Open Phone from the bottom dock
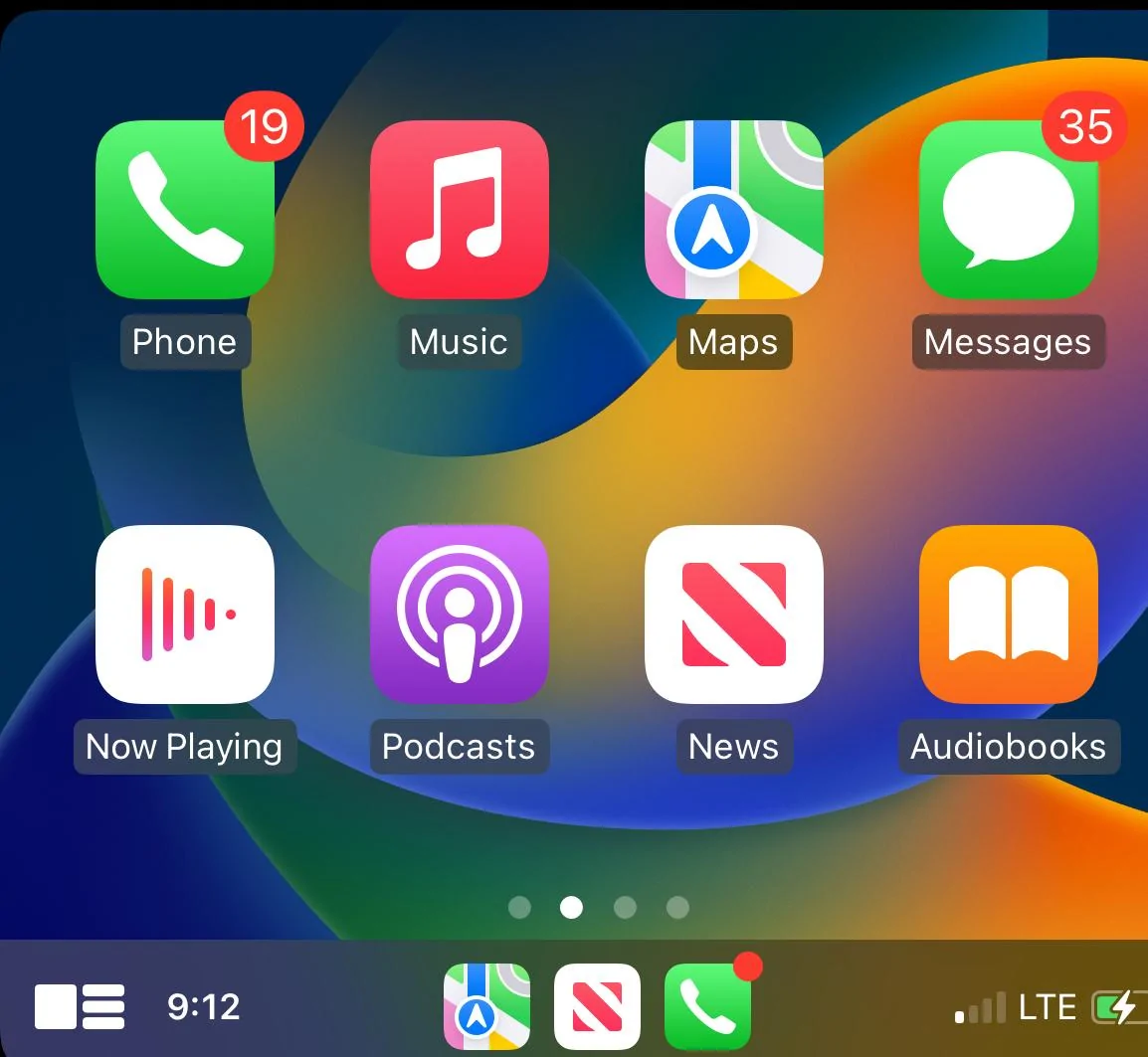The image size is (1148, 1057). tap(707, 1007)
